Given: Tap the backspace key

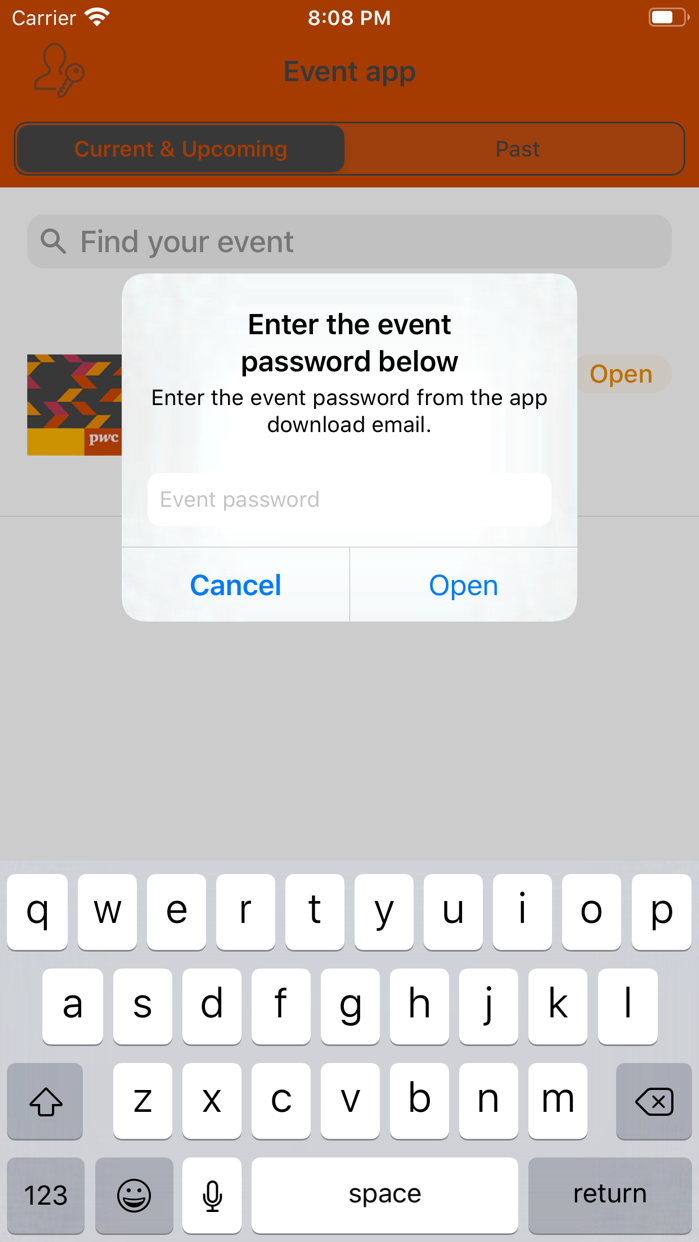Looking at the screenshot, I should click(654, 1101).
